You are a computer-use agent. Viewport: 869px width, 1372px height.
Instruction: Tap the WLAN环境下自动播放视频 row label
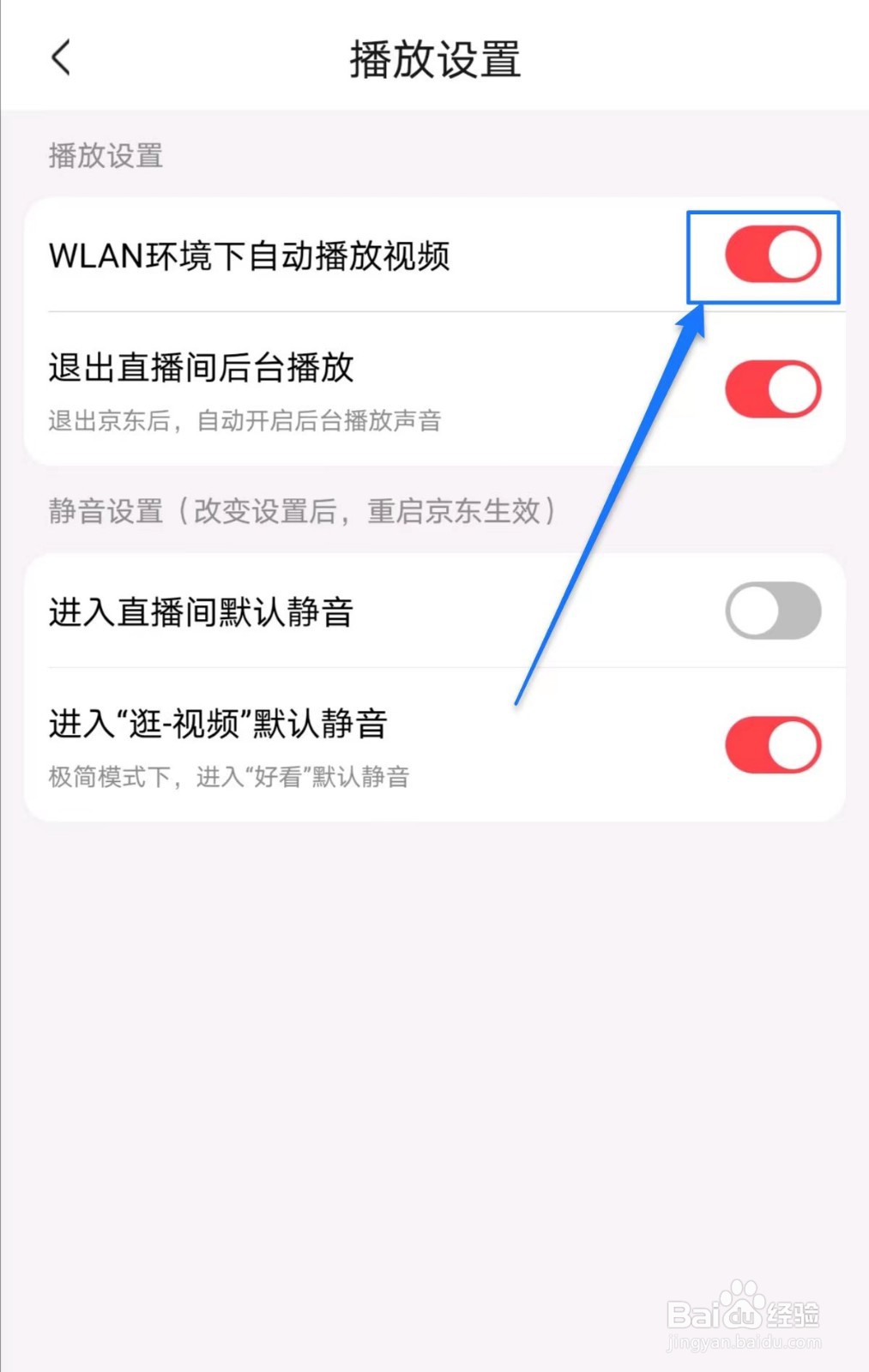(250, 256)
